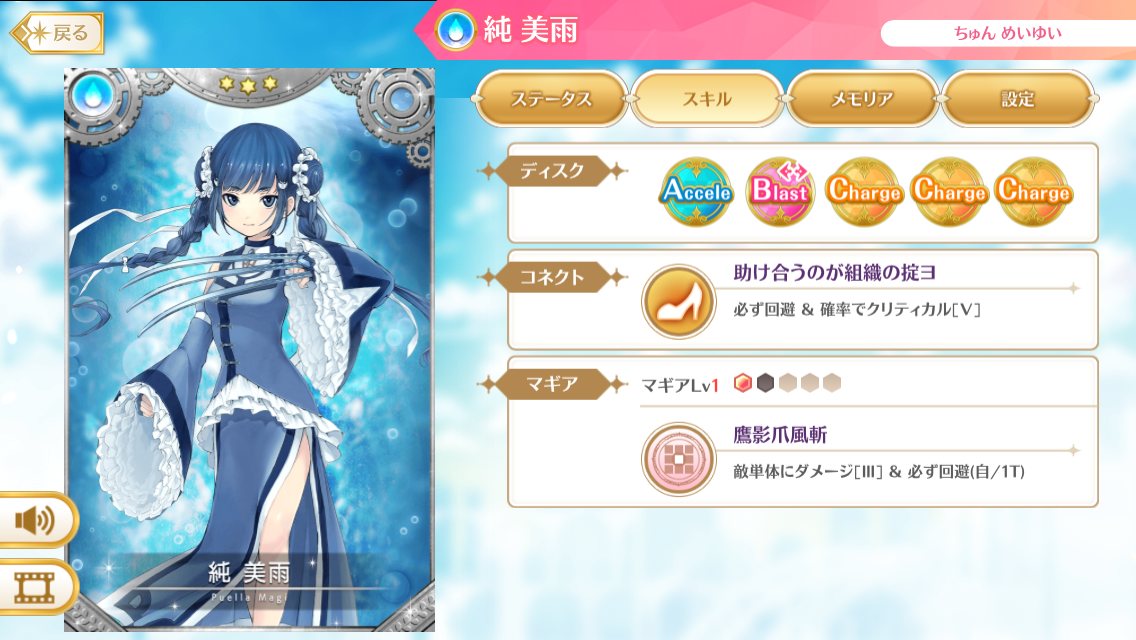This screenshot has width=1136, height=640.
Task: Tap the 鷹影爪風斬 magia skill icon
Action: [672, 459]
